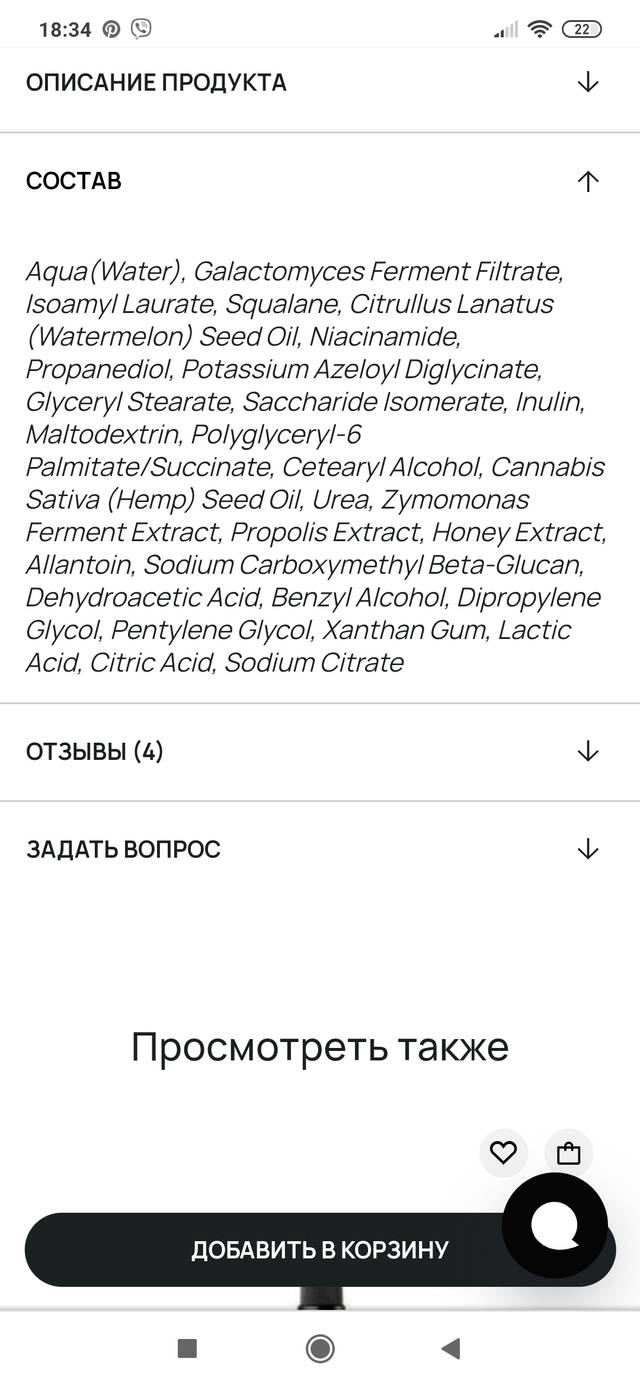Go back using system back button

pos(450,1349)
